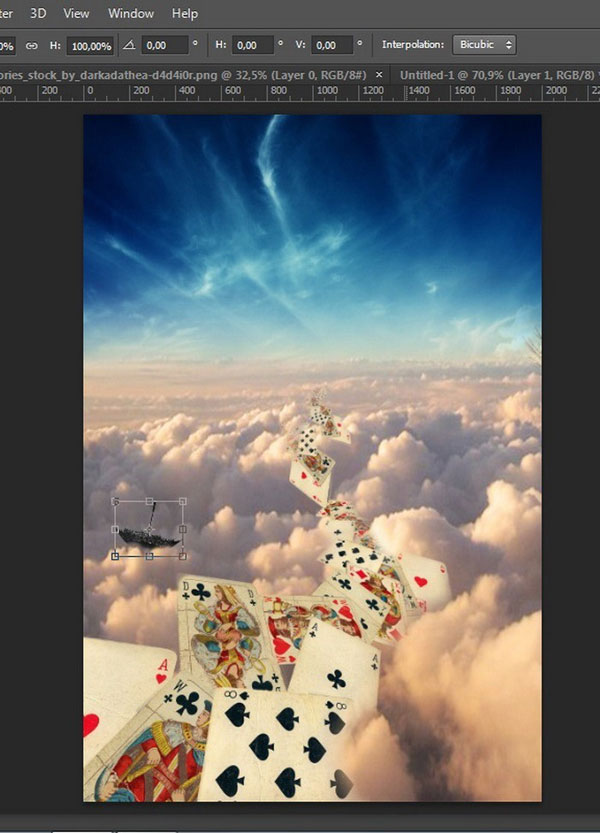Close the darkadathea stock document tab
Screen dimensions: 600x833
379,75
